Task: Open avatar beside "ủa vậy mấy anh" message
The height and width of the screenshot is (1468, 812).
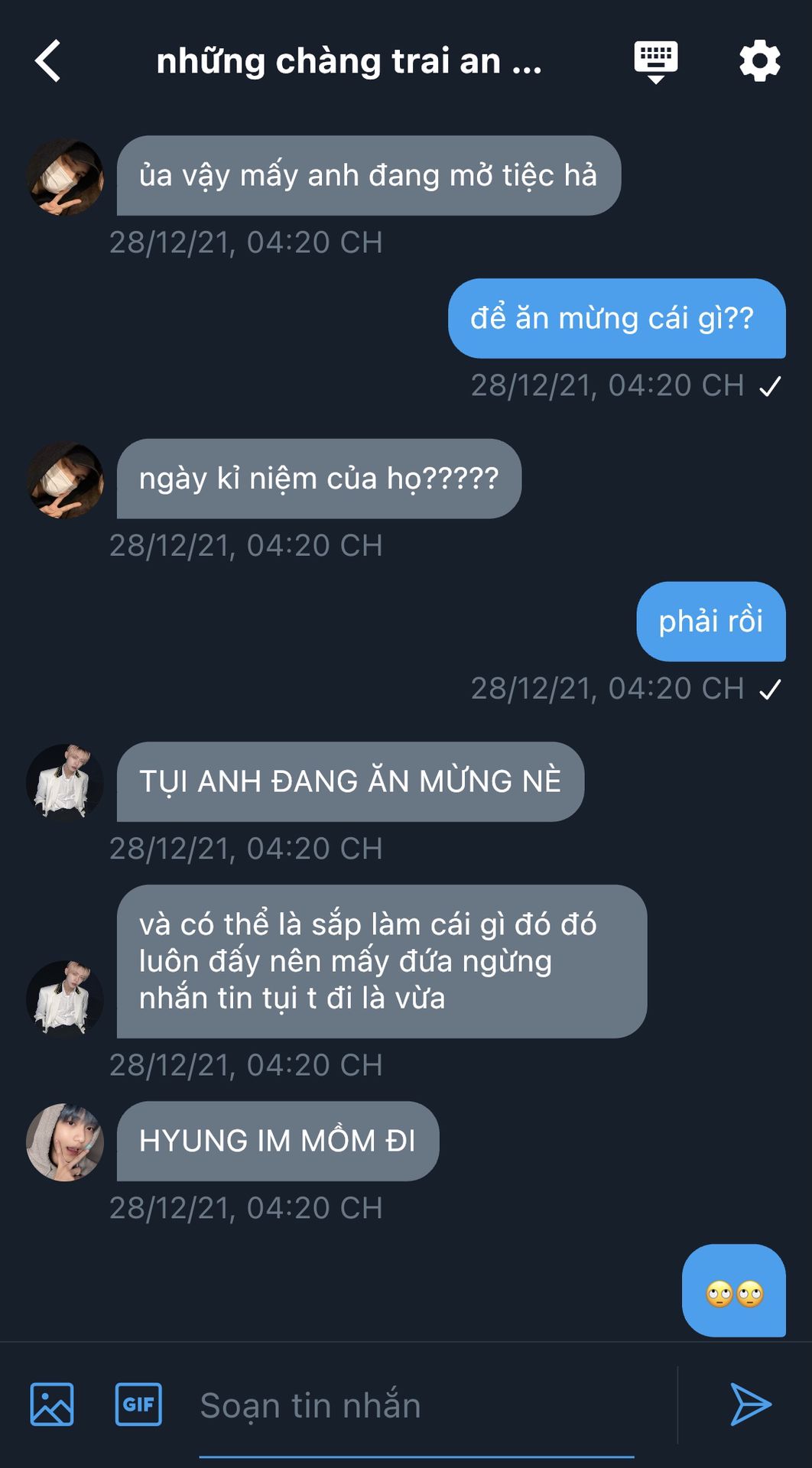Action: tap(65, 177)
